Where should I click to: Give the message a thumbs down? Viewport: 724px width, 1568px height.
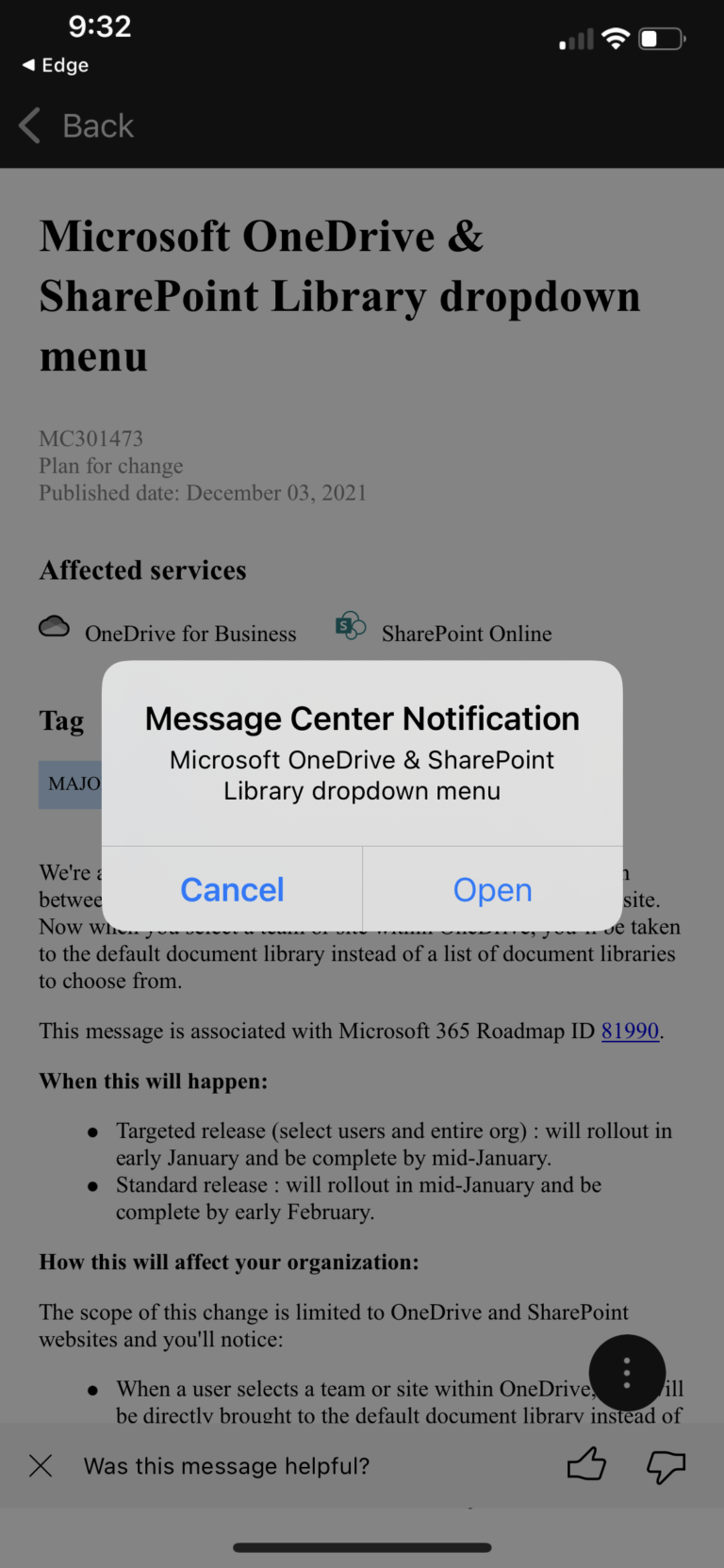(x=666, y=1467)
